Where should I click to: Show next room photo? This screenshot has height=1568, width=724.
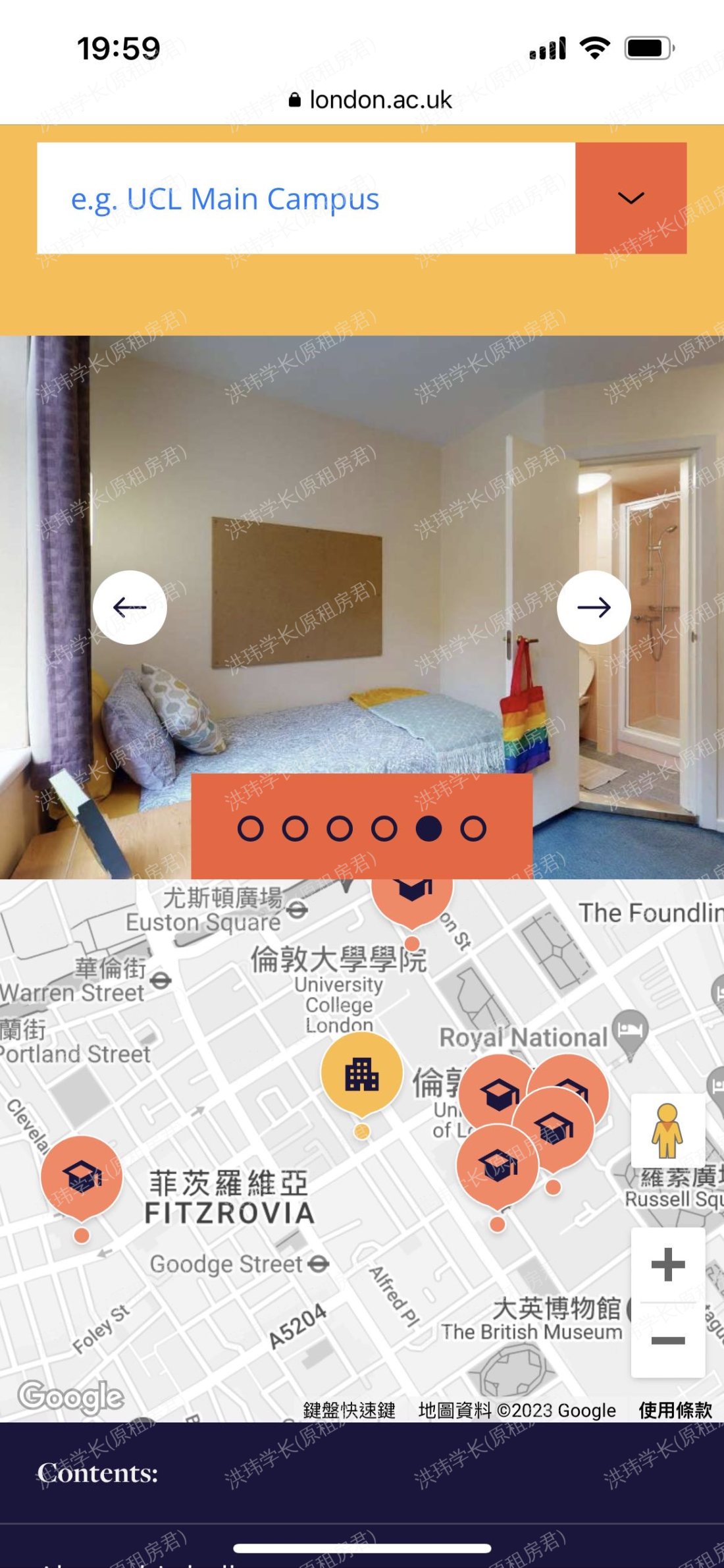coord(594,607)
